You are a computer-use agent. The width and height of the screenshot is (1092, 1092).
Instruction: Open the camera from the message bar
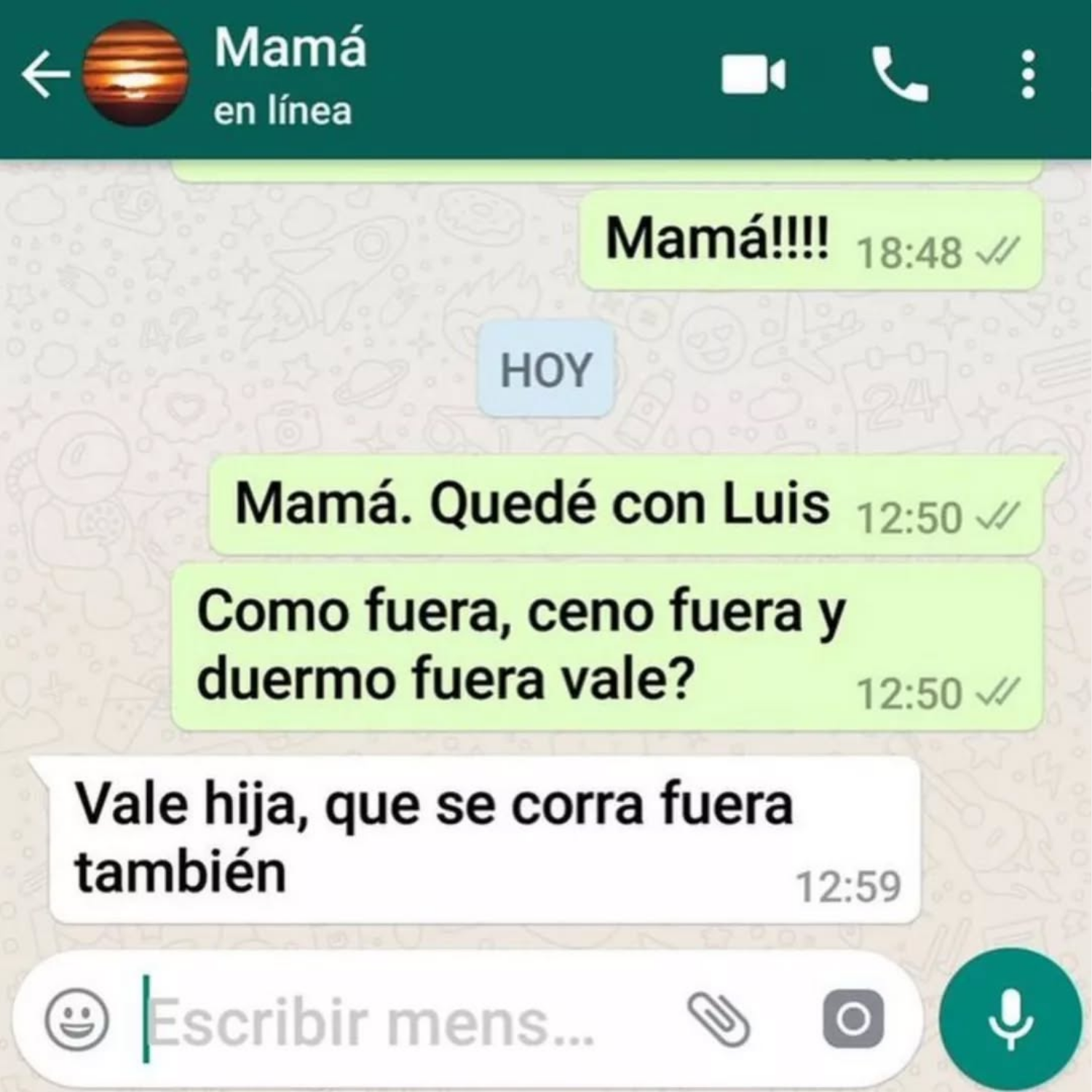click(x=853, y=1019)
